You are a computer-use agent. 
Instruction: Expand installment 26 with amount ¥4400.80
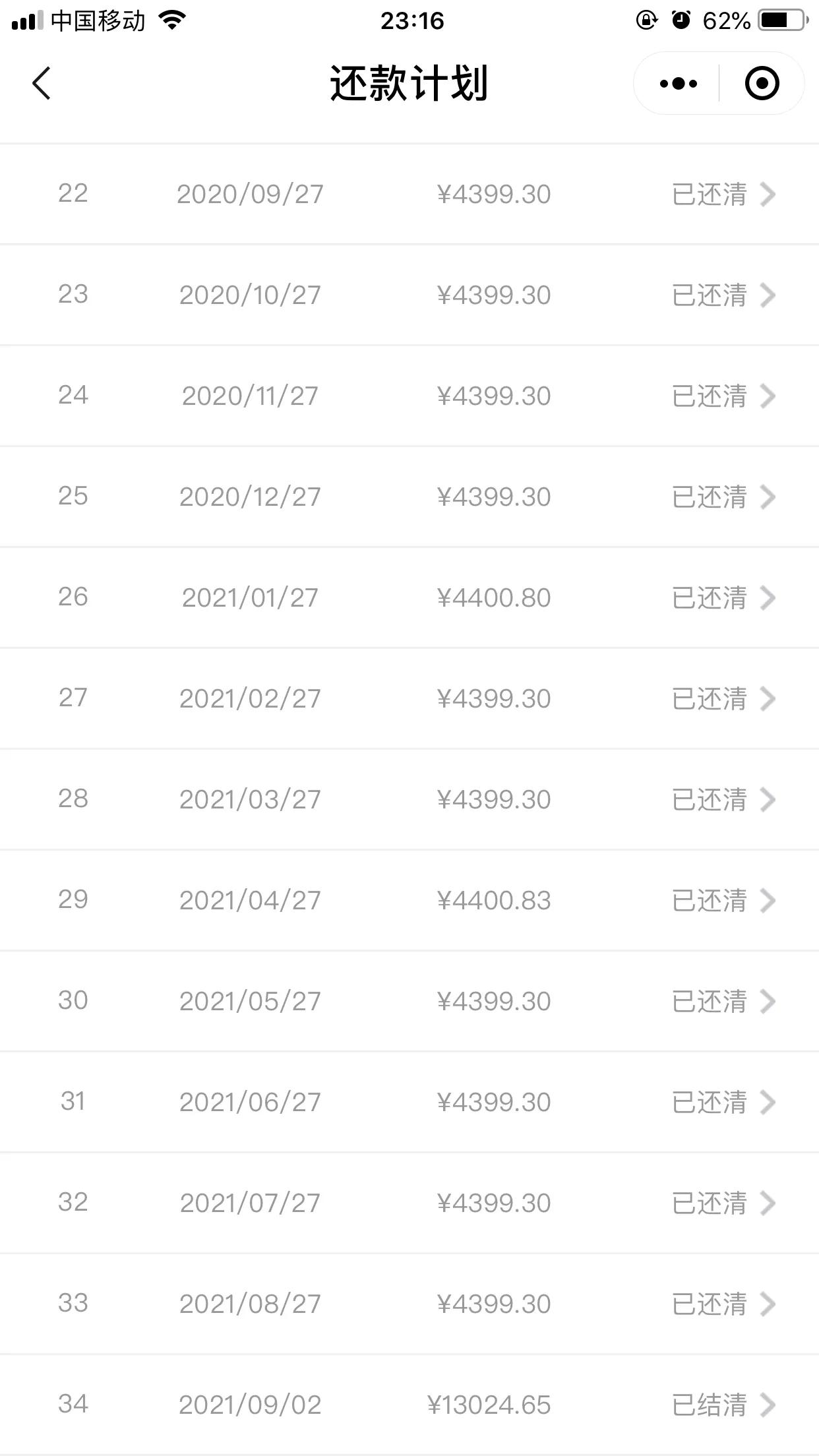pyautogui.click(x=409, y=597)
